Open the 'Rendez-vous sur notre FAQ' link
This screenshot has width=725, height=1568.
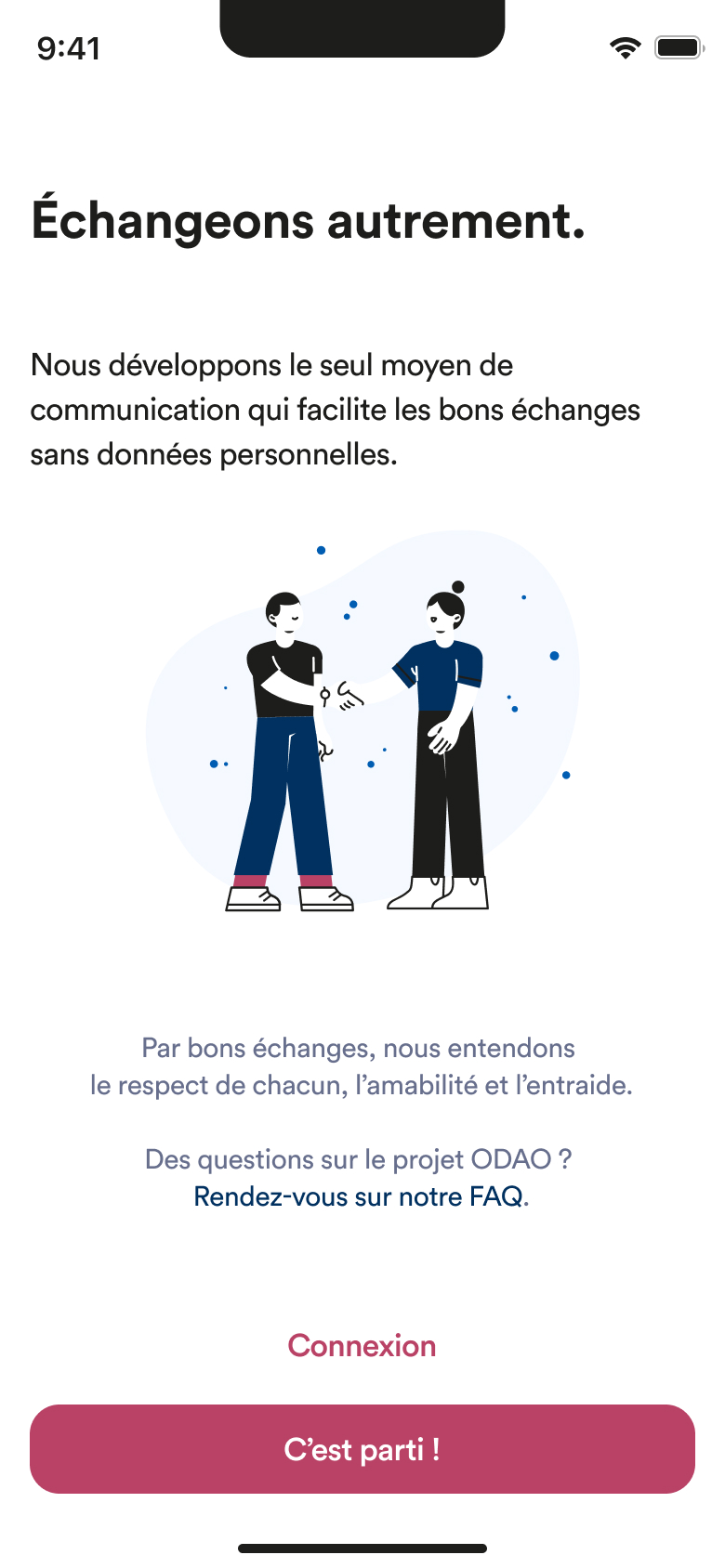359,1196
